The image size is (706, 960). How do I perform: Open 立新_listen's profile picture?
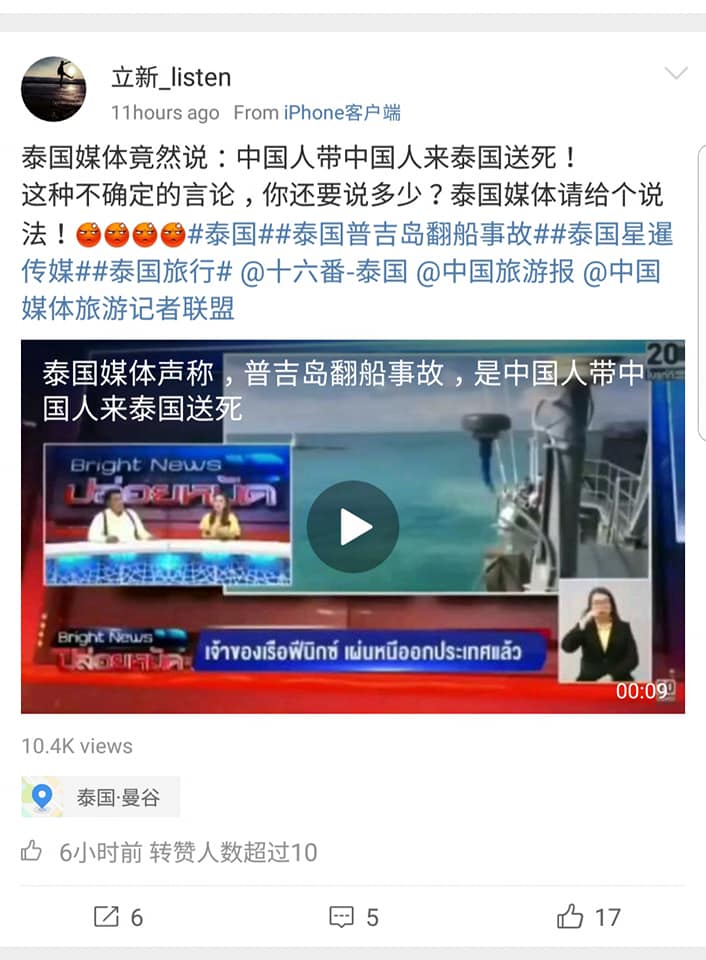click(53, 89)
